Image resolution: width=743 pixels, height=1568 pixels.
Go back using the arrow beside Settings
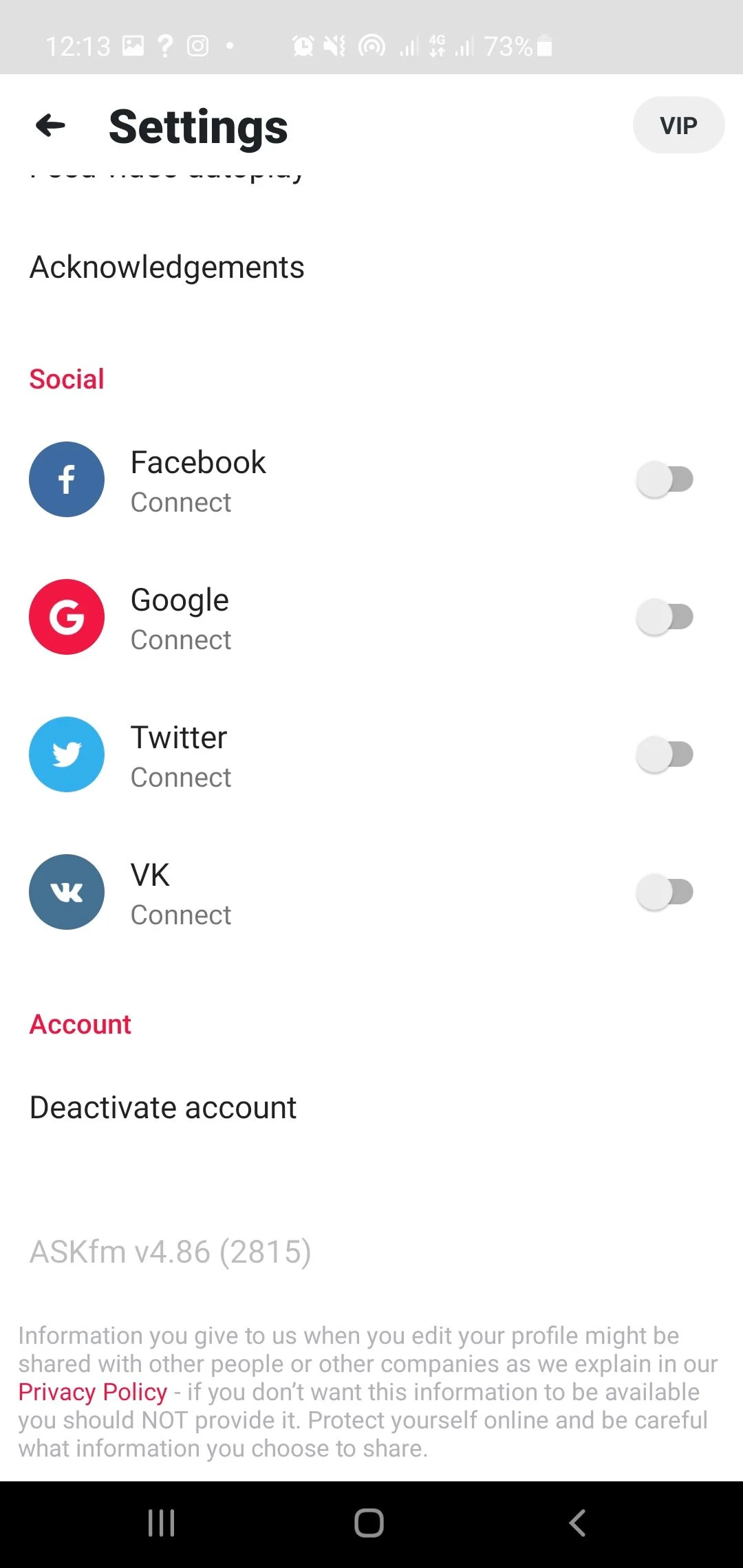[x=50, y=125]
